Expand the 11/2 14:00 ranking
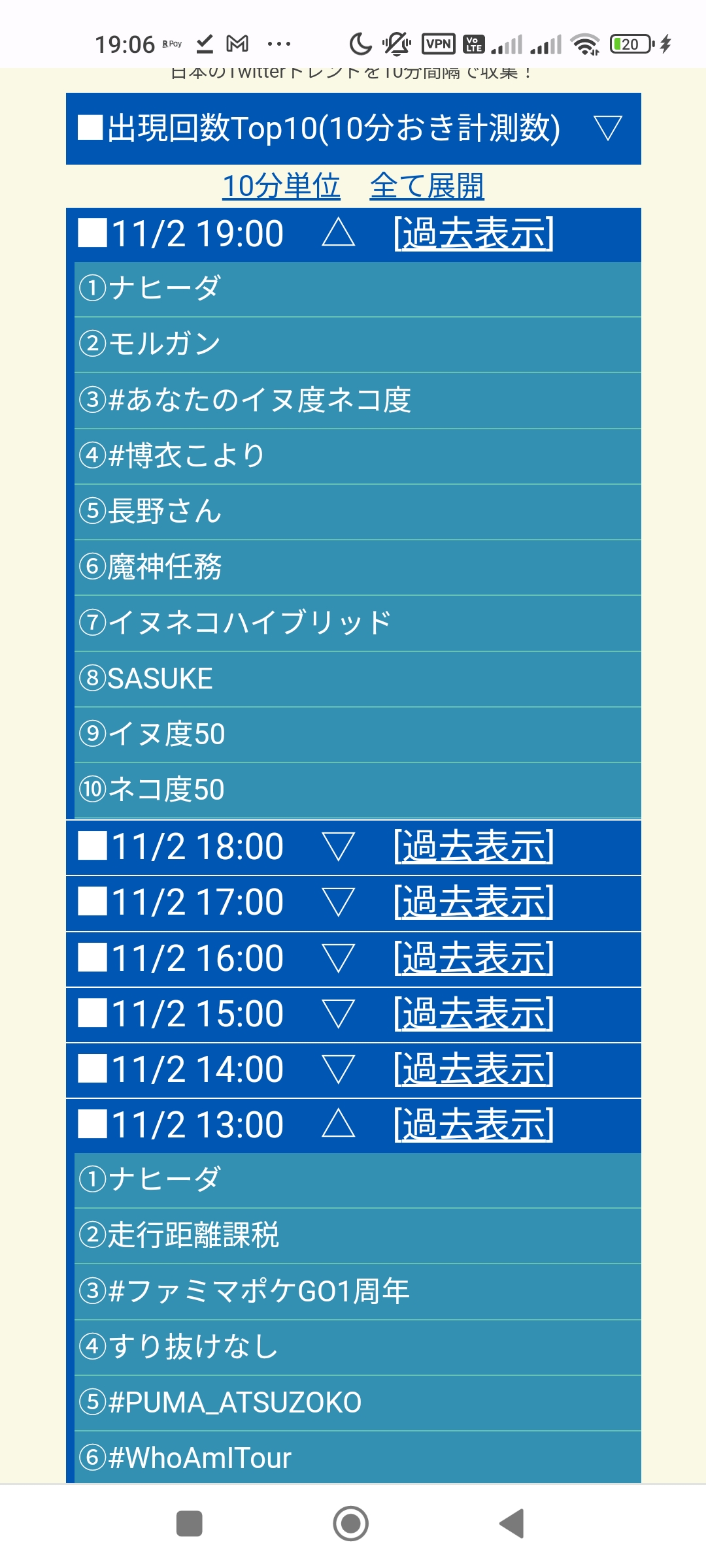The image size is (706, 1568). tap(339, 1070)
